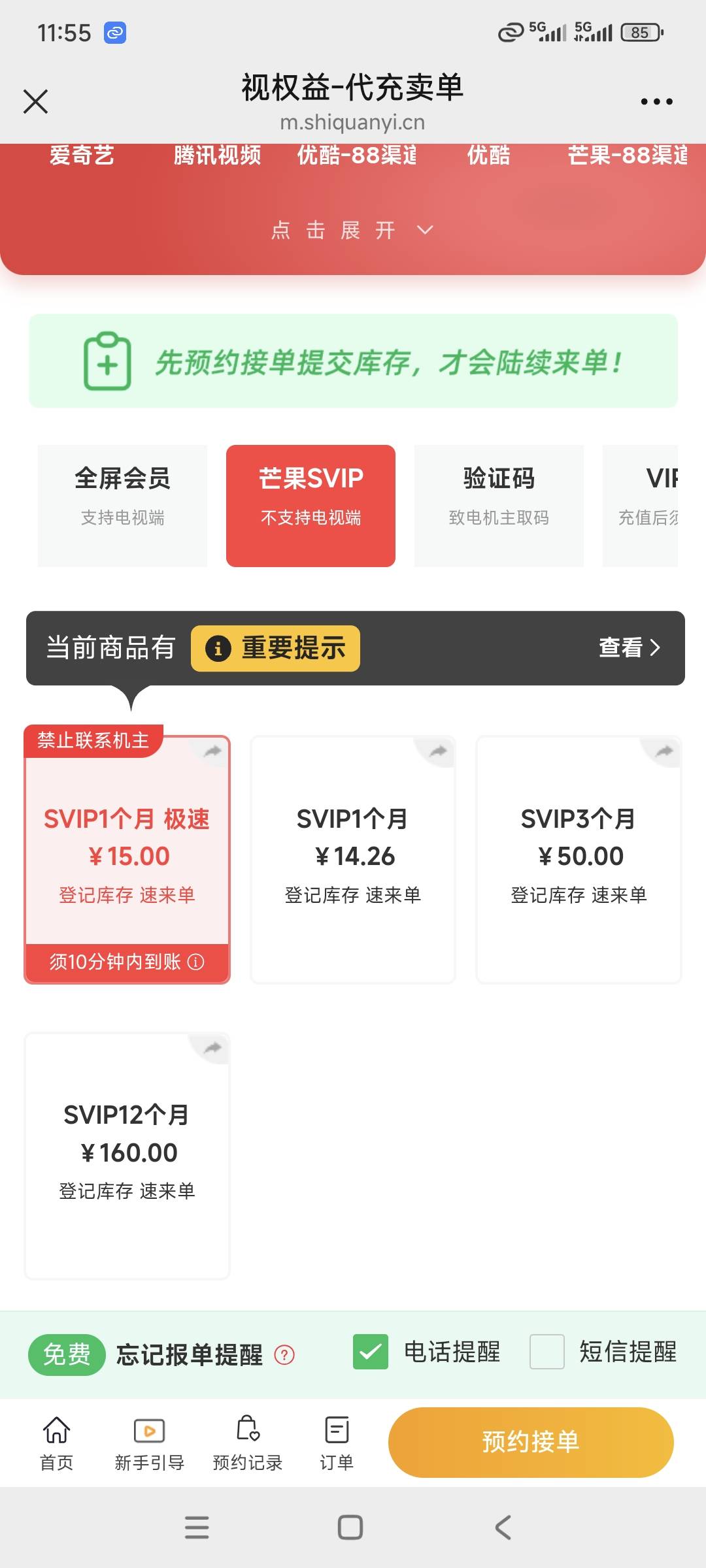This screenshot has width=706, height=1568.
Task: Select the 爱奇艺 channel tab
Action: (x=82, y=155)
